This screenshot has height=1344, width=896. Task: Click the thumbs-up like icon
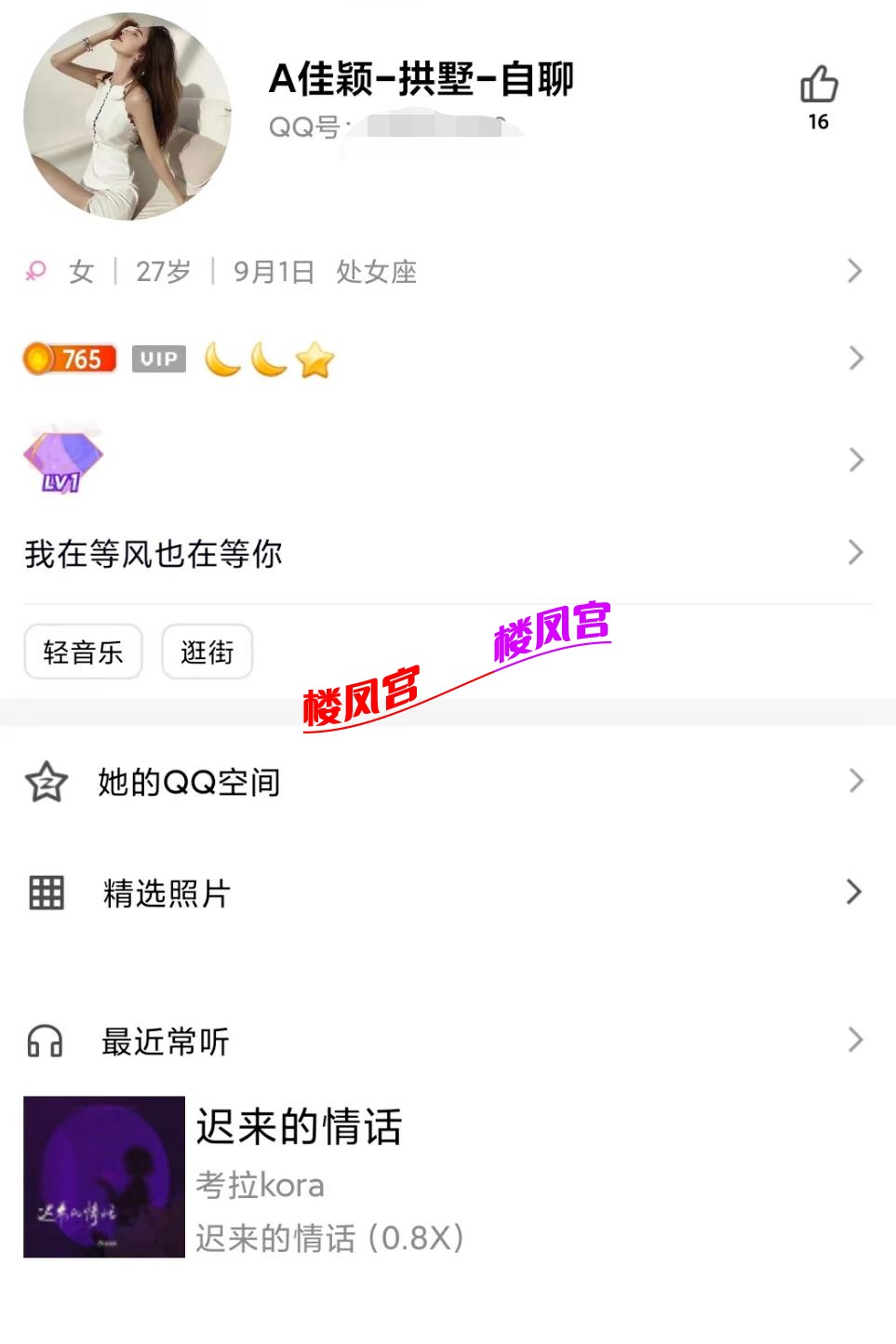(819, 87)
